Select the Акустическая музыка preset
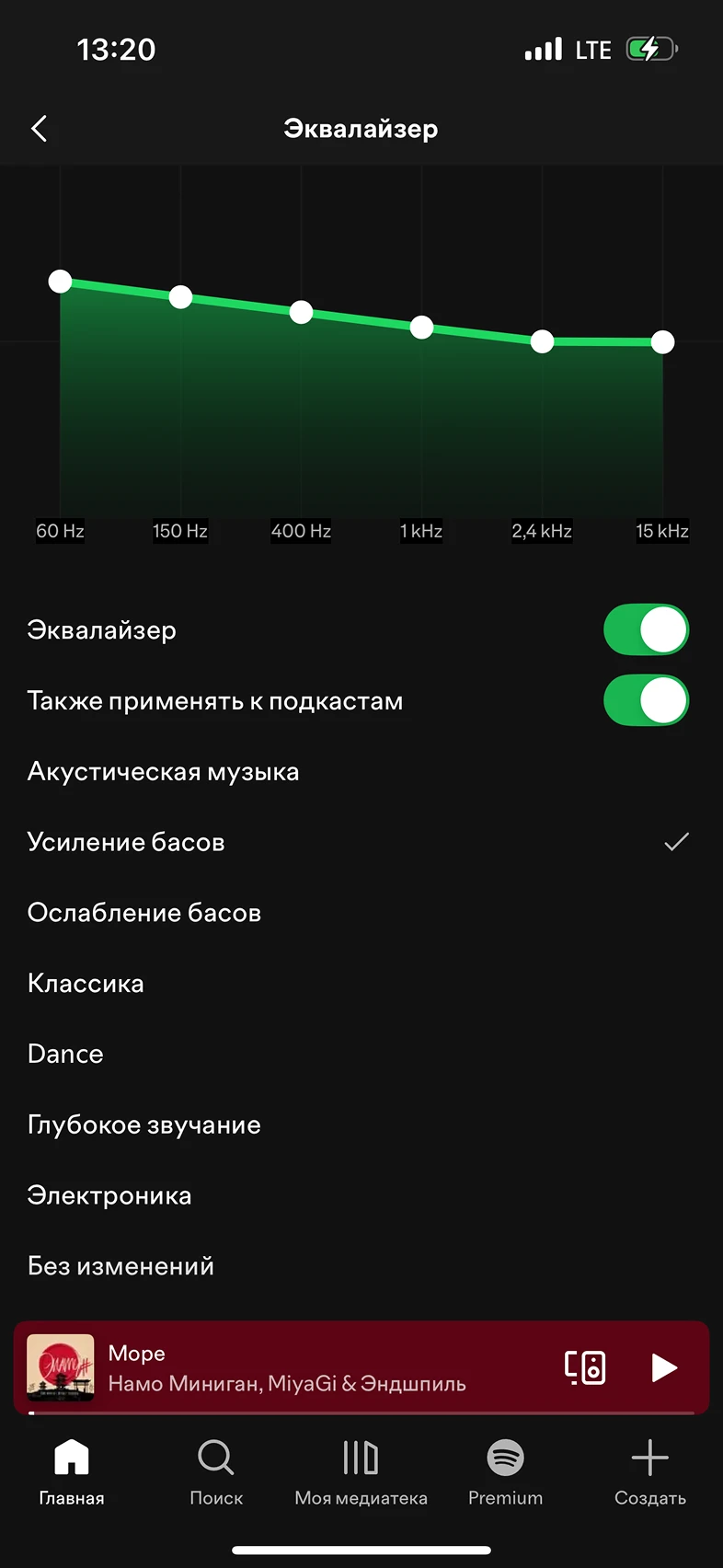 point(164,772)
